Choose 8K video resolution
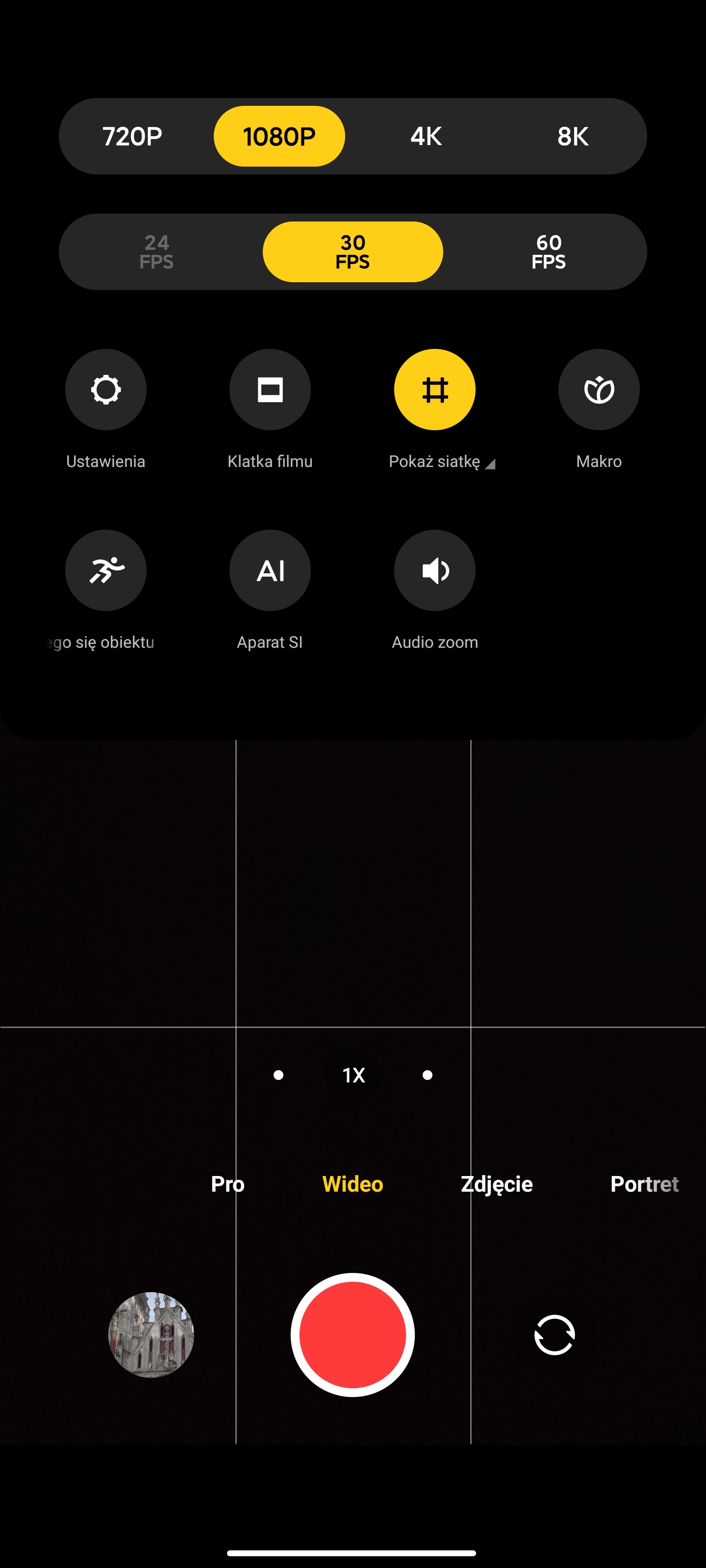The height and width of the screenshot is (1568, 706). coord(573,136)
